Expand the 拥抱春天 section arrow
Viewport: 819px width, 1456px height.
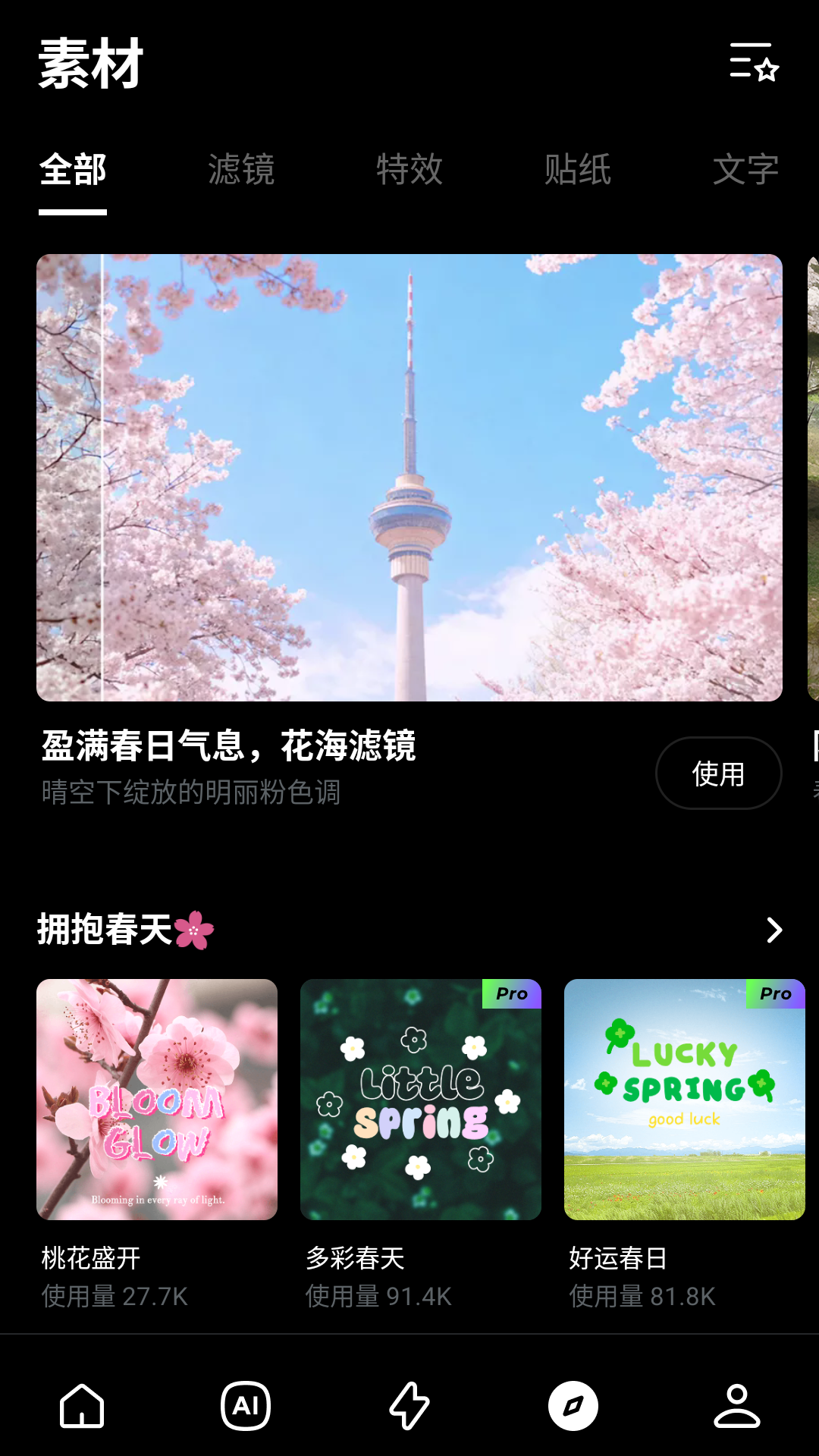(773, 930)
